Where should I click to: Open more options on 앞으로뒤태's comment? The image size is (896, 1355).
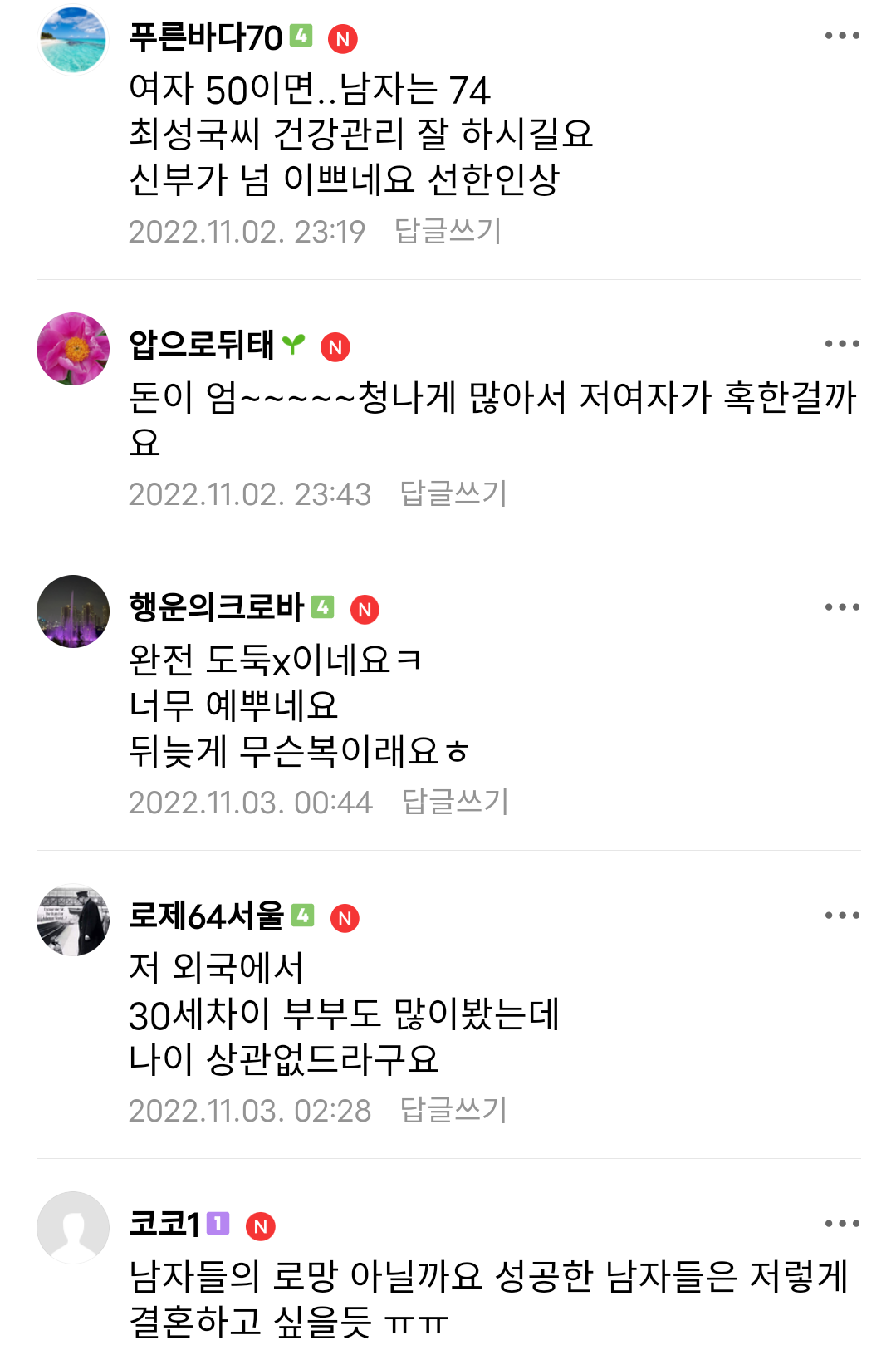click(841, 344)
